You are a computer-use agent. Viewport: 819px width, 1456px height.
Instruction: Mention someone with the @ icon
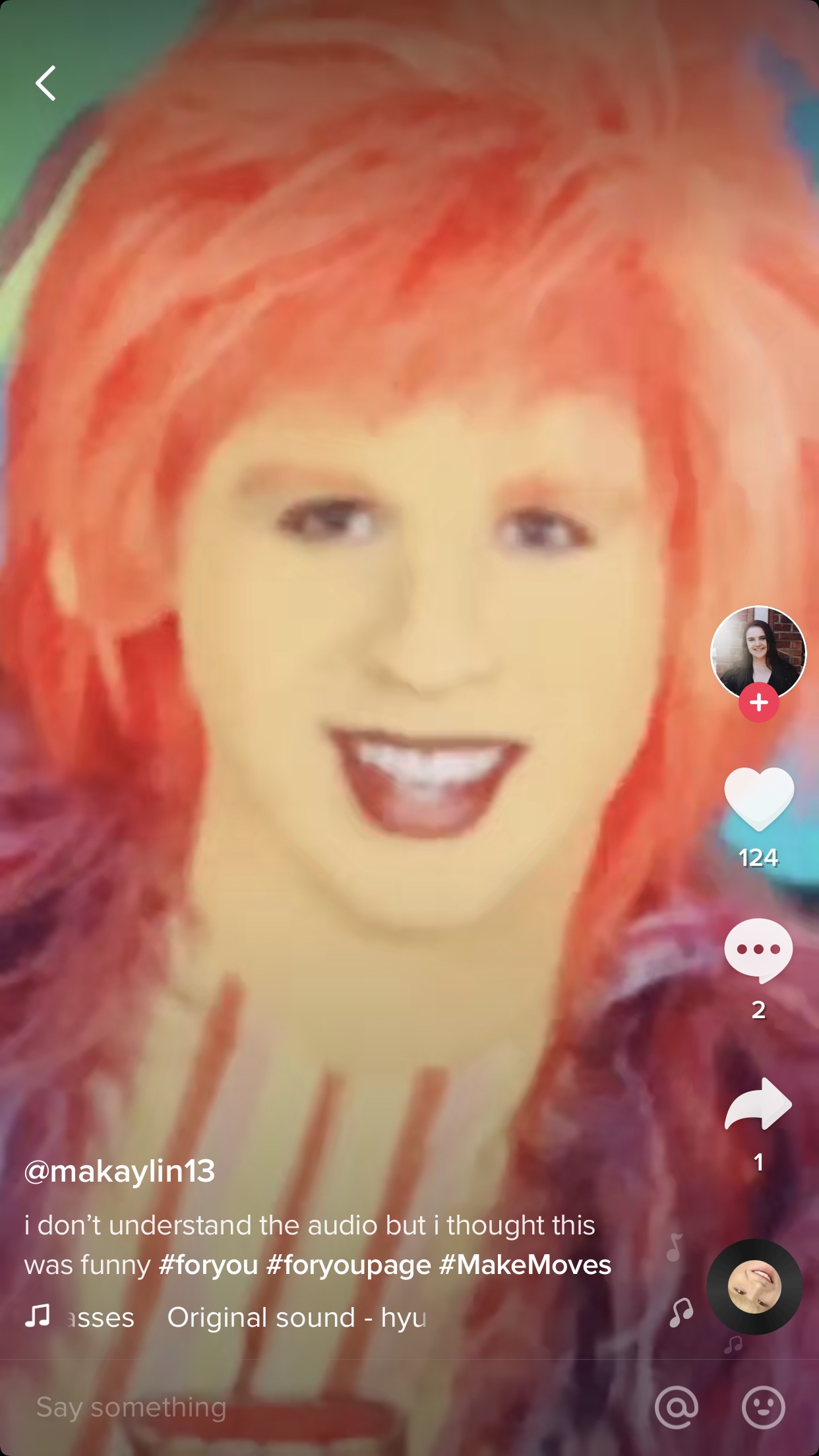(x=677, y=1407)
